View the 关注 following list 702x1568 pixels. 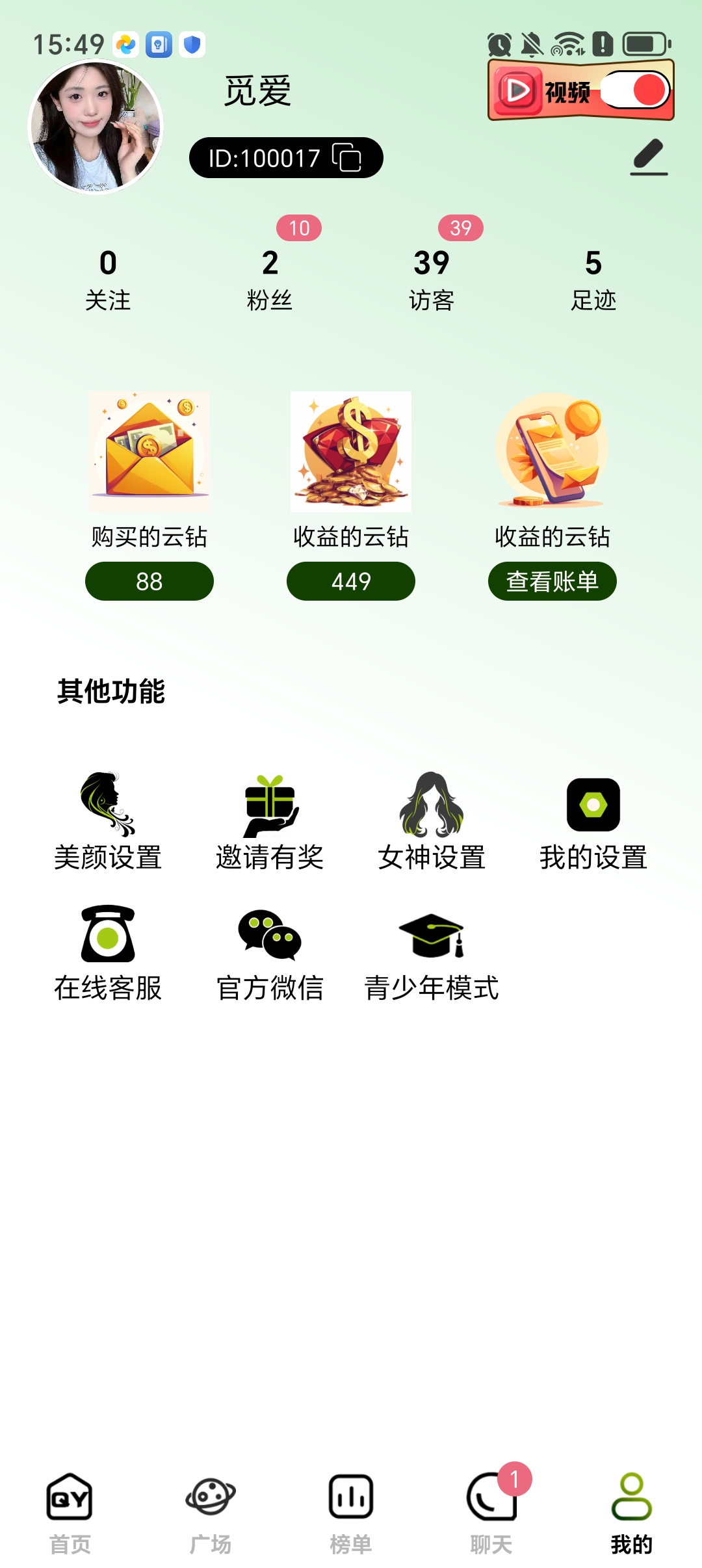click(x=108, y=280)
